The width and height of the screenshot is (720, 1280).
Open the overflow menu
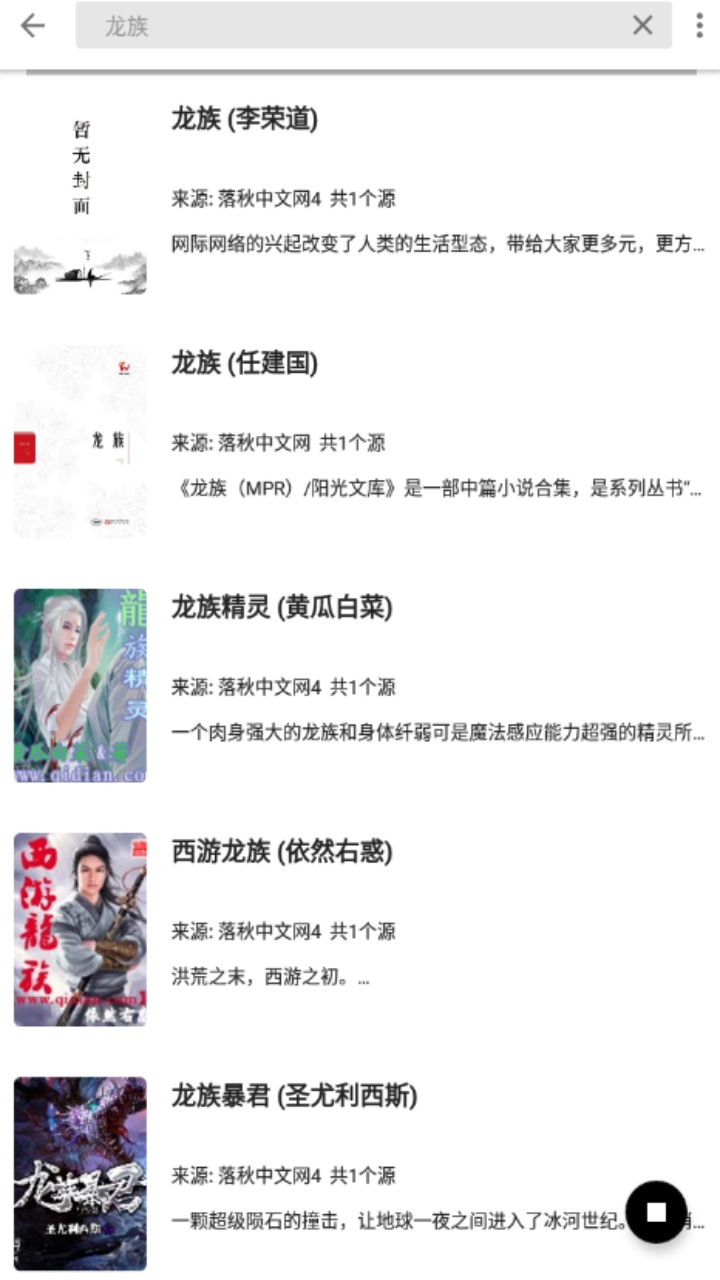coord(699,26)
